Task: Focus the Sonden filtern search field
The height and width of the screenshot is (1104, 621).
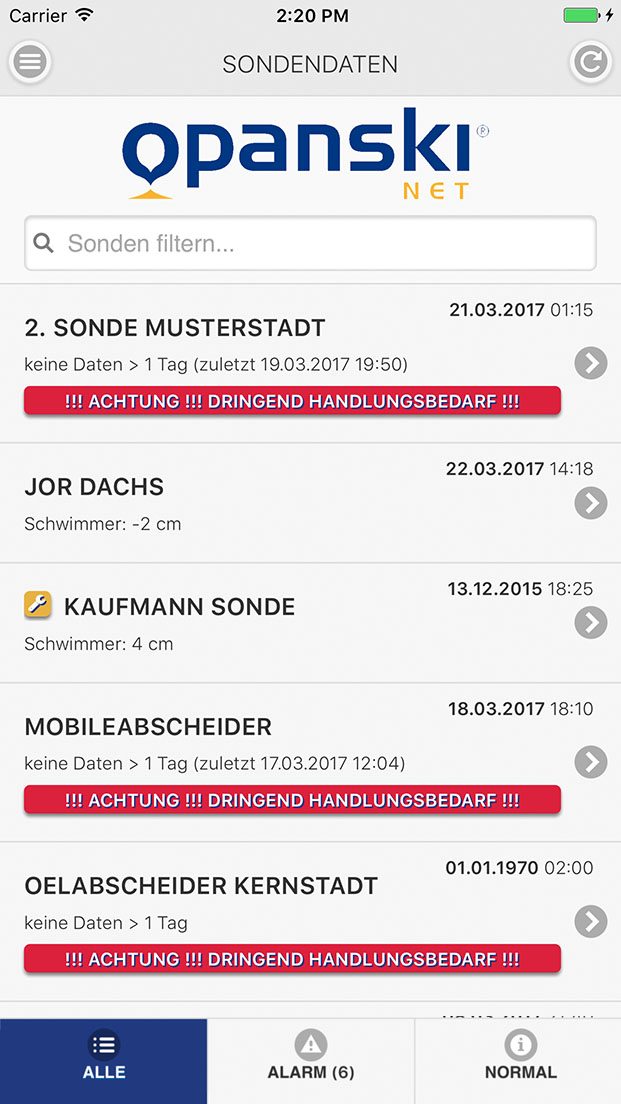Action: tap(310, 243)
